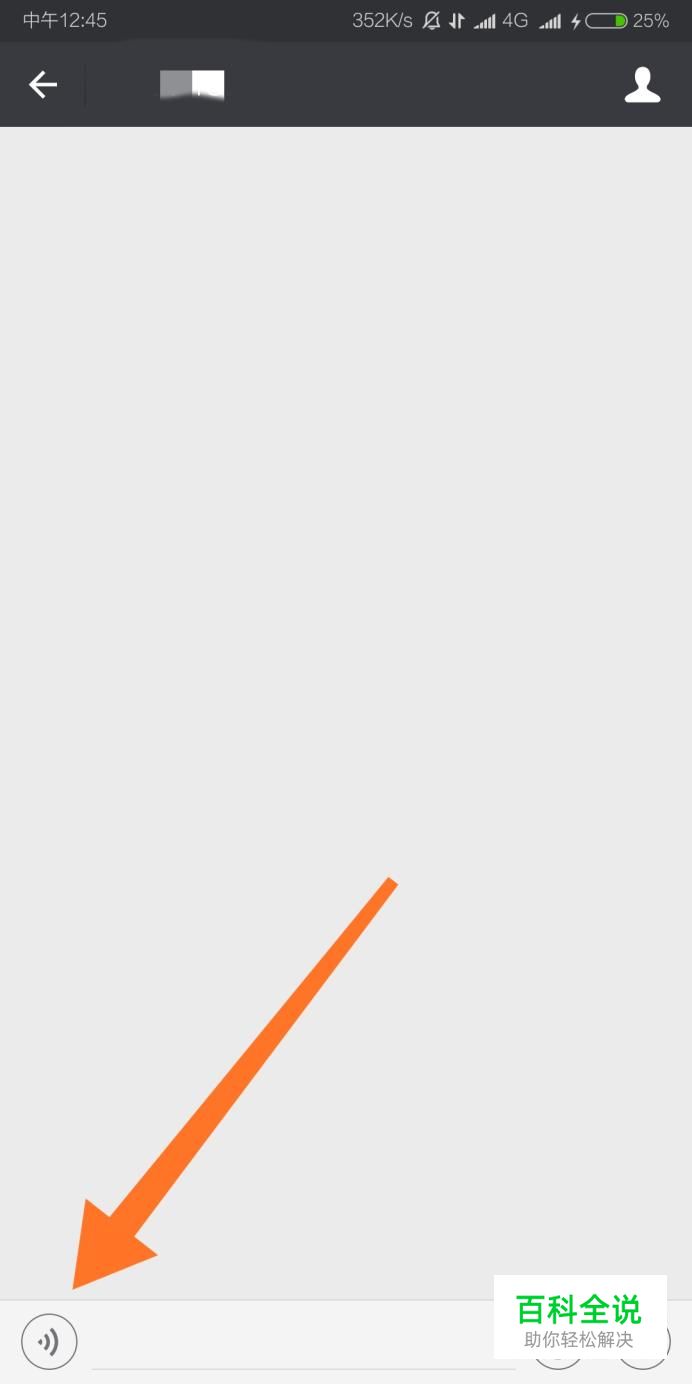
Task: Switch to voice message input
Action: [49, 1341]
